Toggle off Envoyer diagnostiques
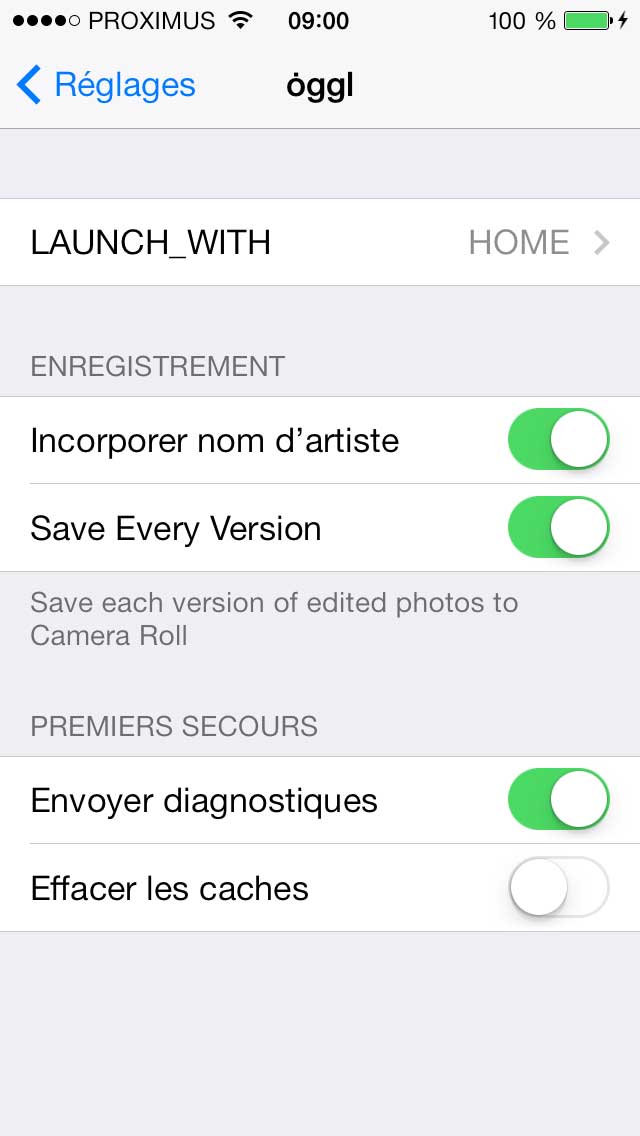 (558, 800)
